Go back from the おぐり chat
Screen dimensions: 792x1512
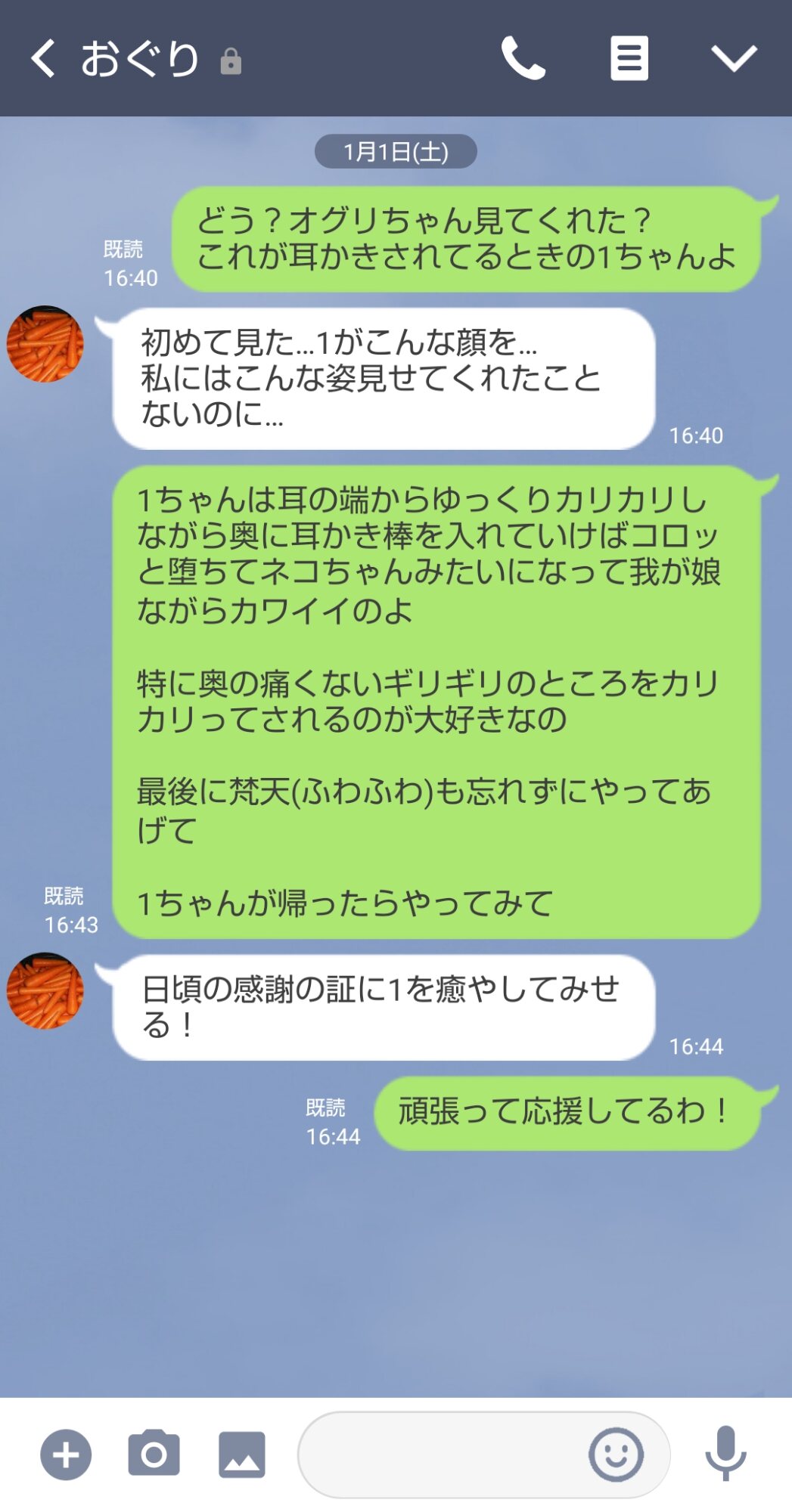[43, 58]
